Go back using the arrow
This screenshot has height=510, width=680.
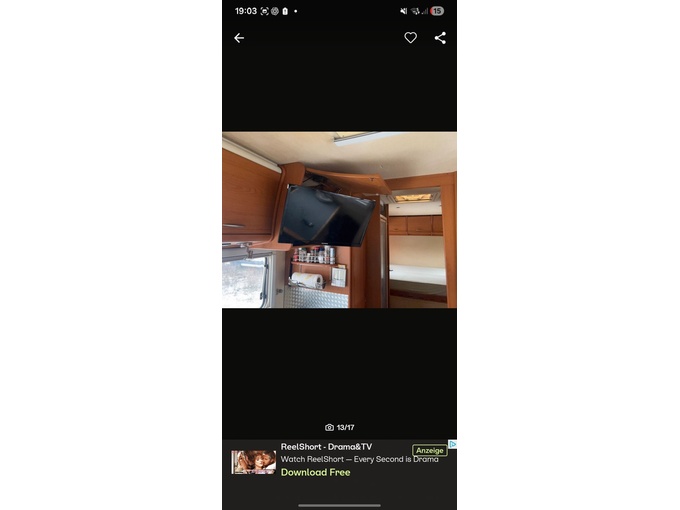click(x=239, y=38)
